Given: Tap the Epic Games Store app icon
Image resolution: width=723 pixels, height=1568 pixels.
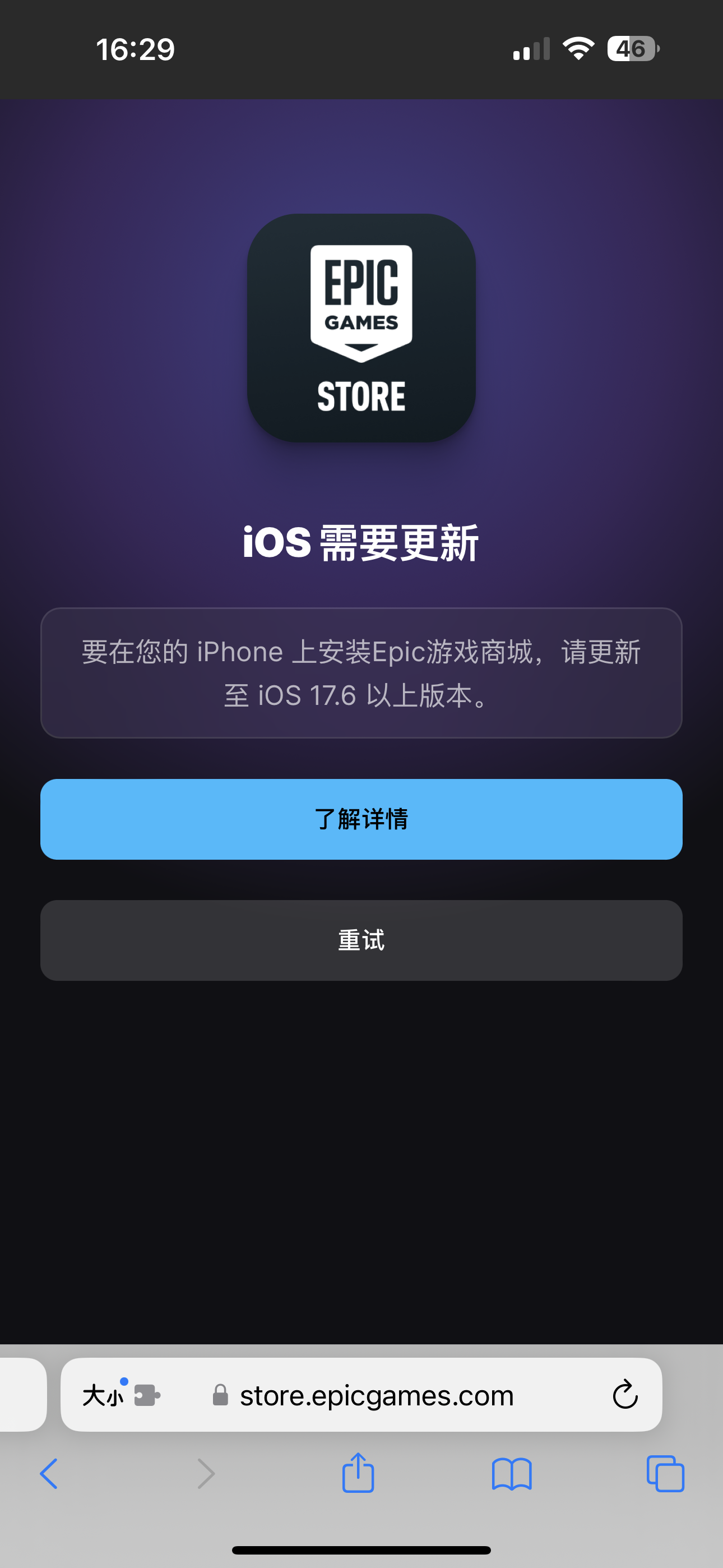Looking at the screenshot, I should (361, 329).
